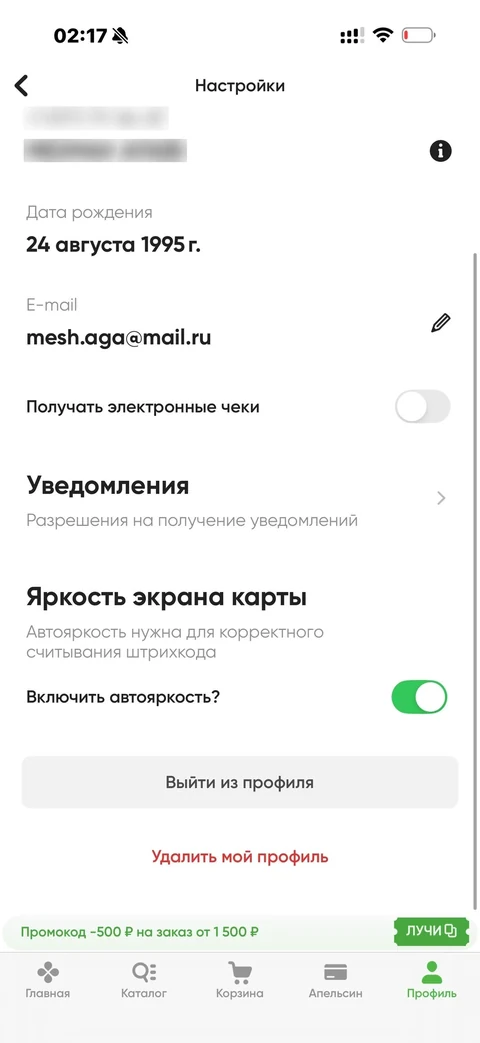Enable Получать электронные чеки switch
The image size is (480, 1043).
tap(423, 406)
